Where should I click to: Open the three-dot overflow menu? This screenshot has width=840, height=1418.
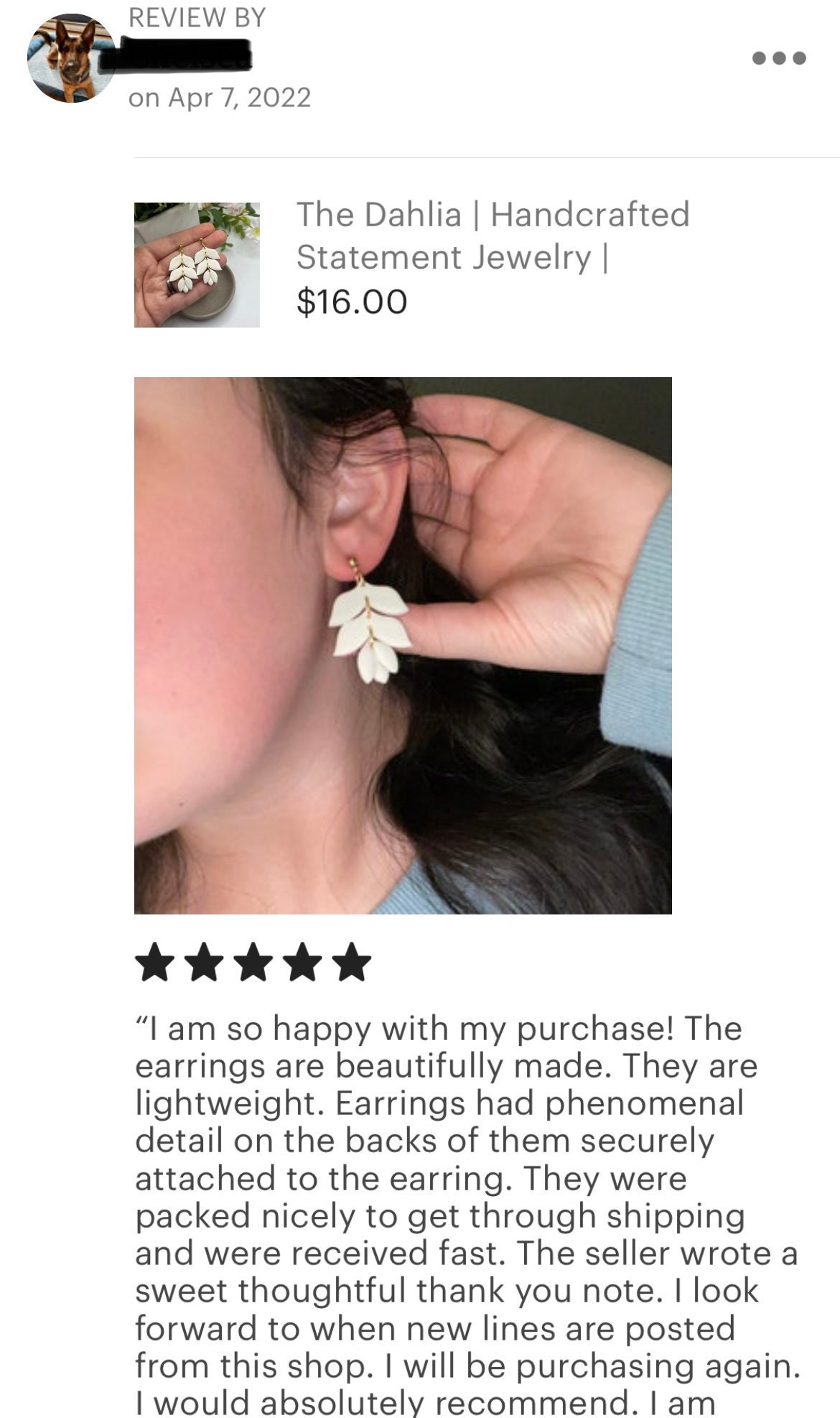point(779,58)
